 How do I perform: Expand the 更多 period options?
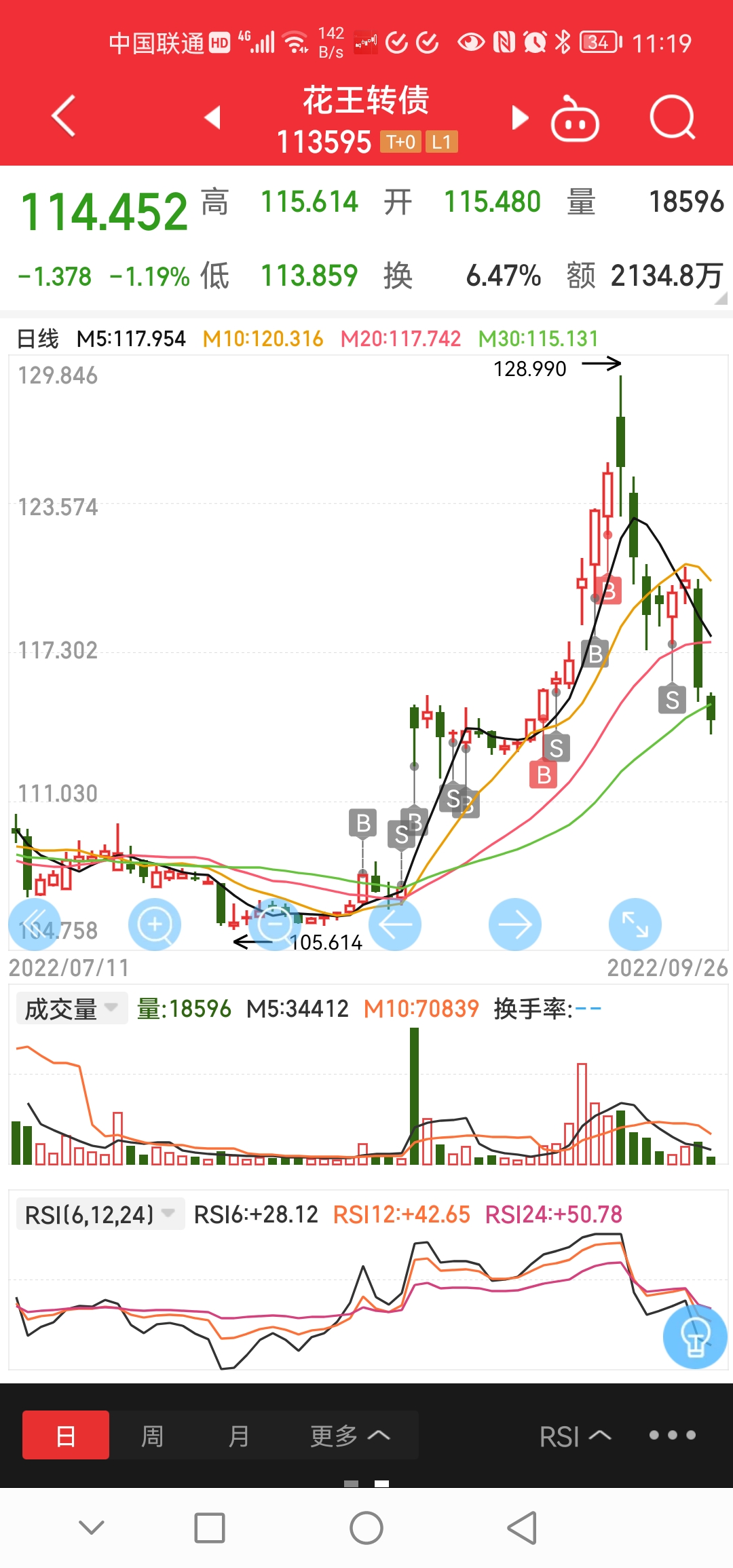[x=350, y=1436]
